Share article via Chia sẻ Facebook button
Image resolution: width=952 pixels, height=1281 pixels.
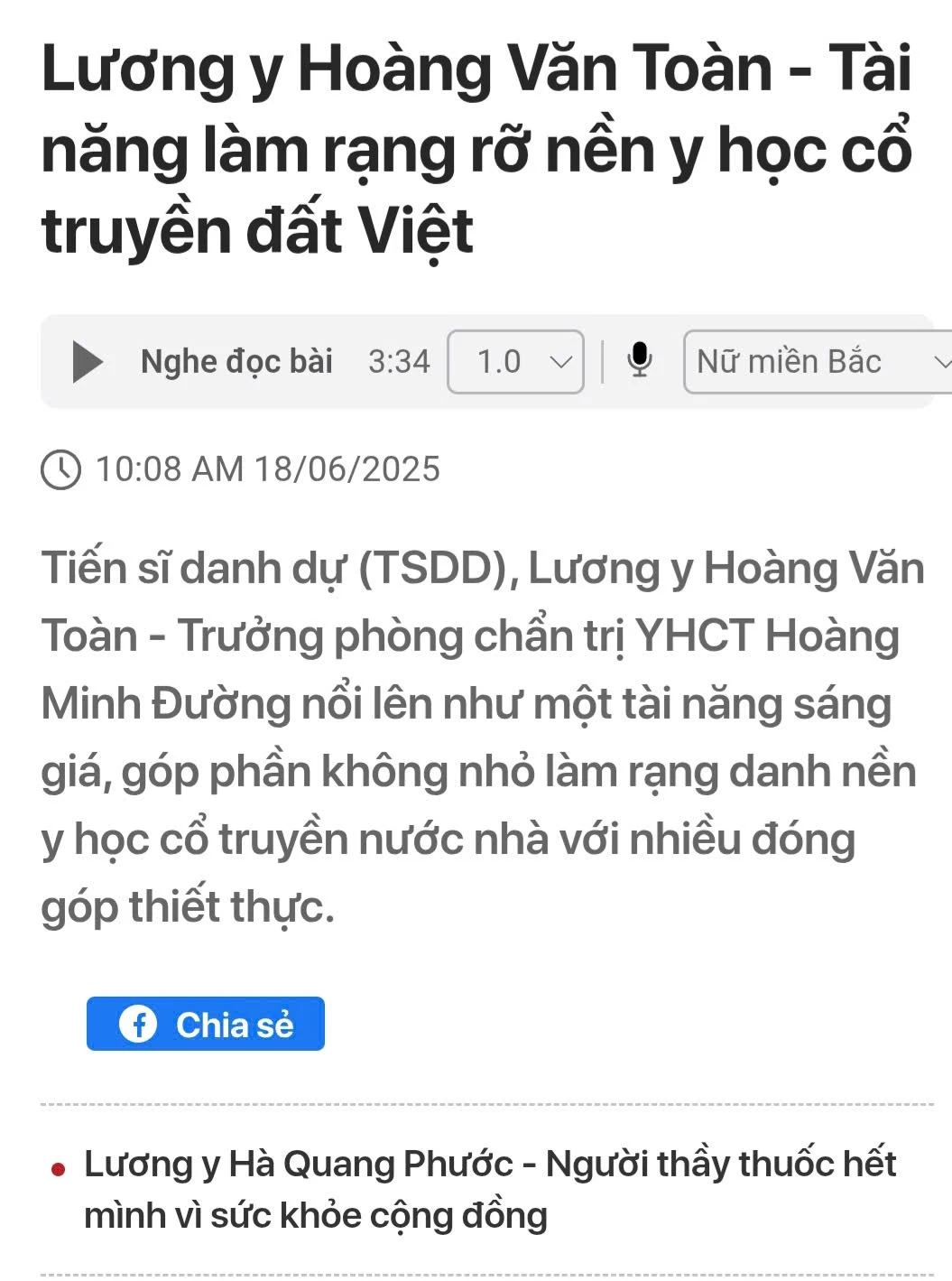206,1024
